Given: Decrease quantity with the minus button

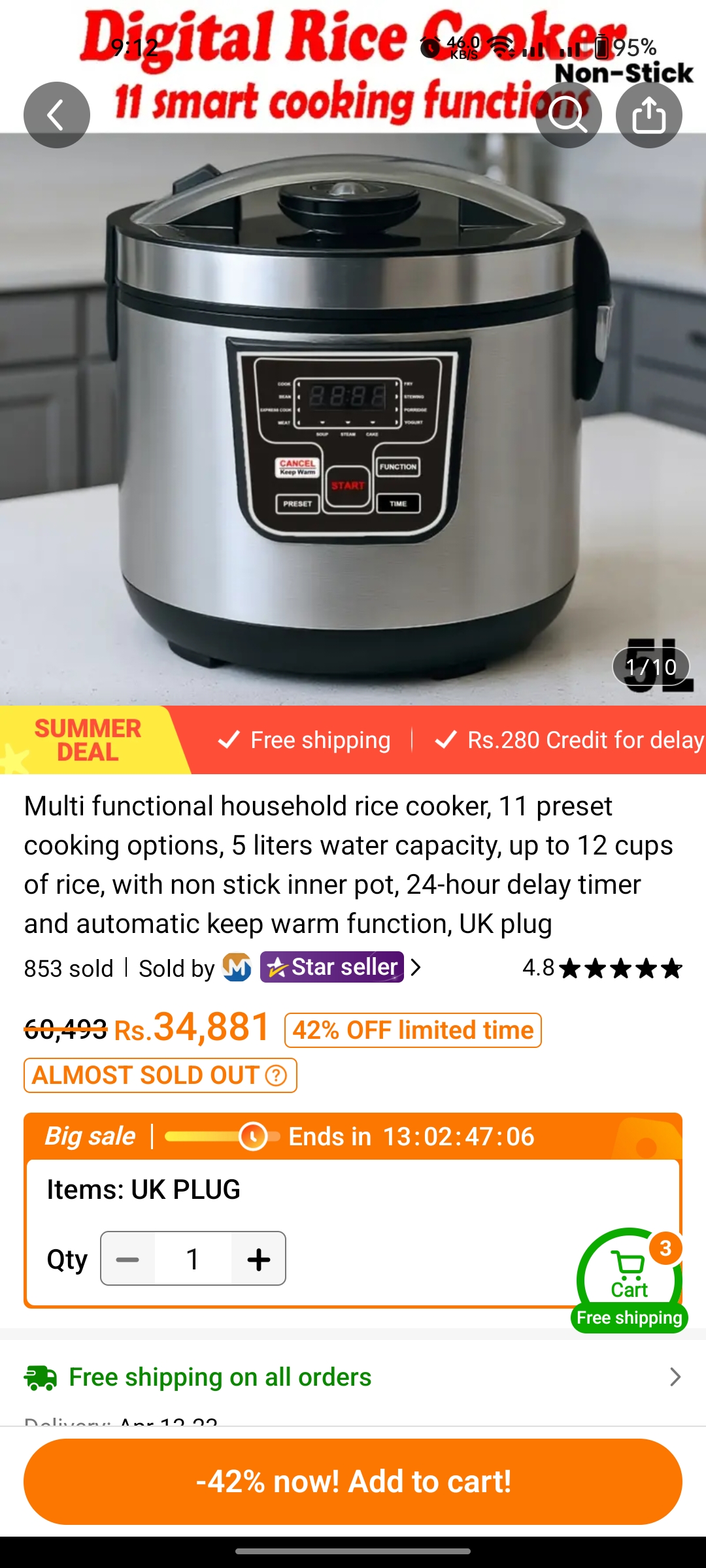Looking at the screenshot, I should [128, 1259].
